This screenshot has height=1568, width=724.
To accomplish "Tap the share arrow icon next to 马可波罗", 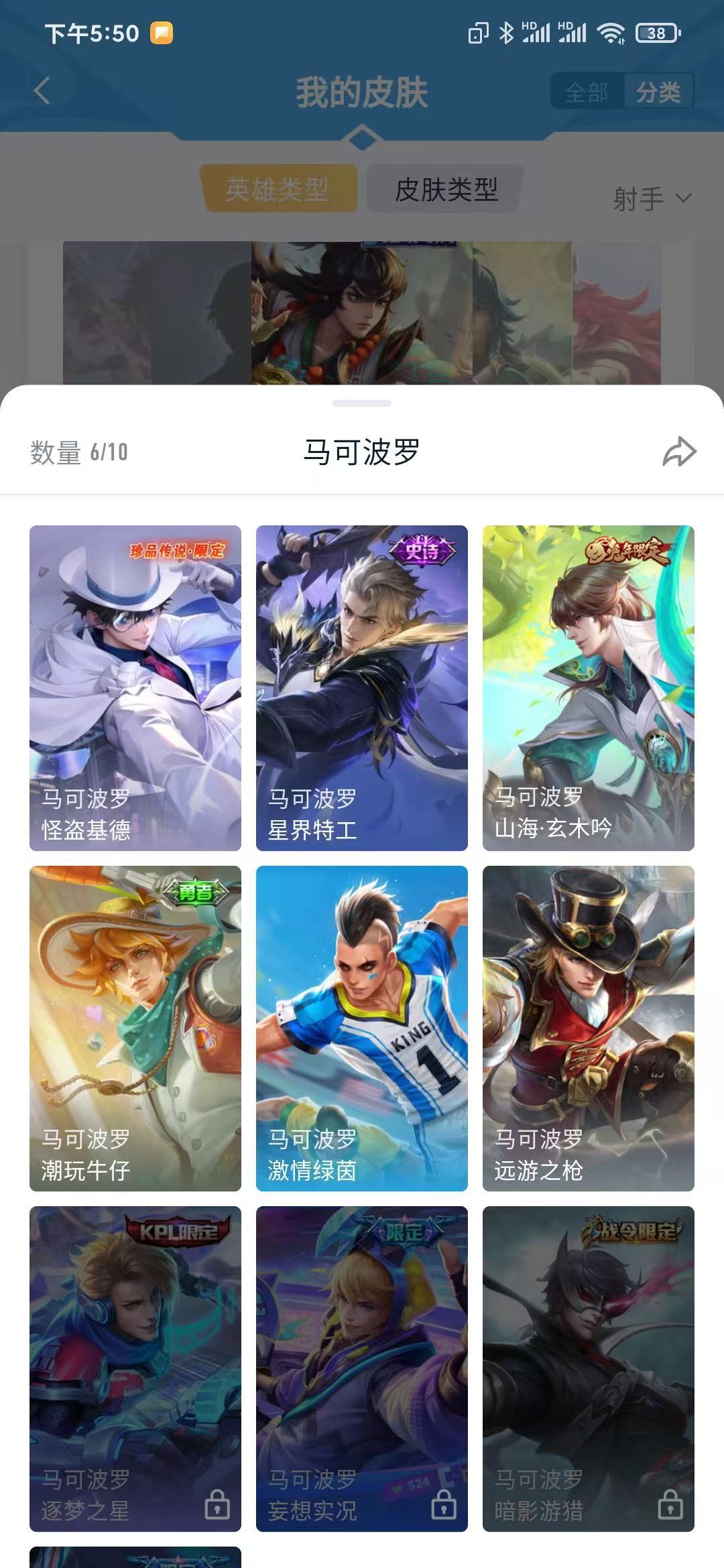I will [x=680, y=452].
